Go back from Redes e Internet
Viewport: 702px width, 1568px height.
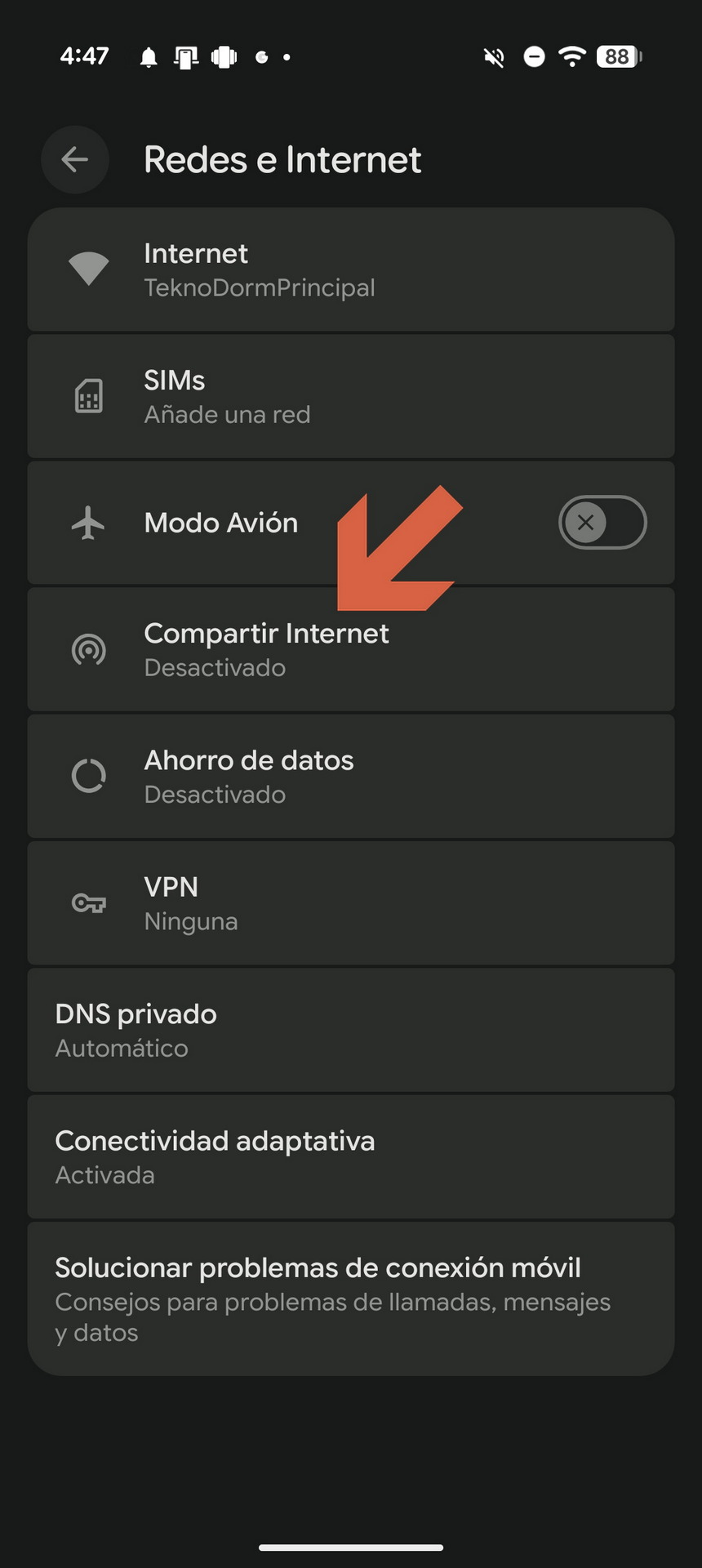point(75,160)
